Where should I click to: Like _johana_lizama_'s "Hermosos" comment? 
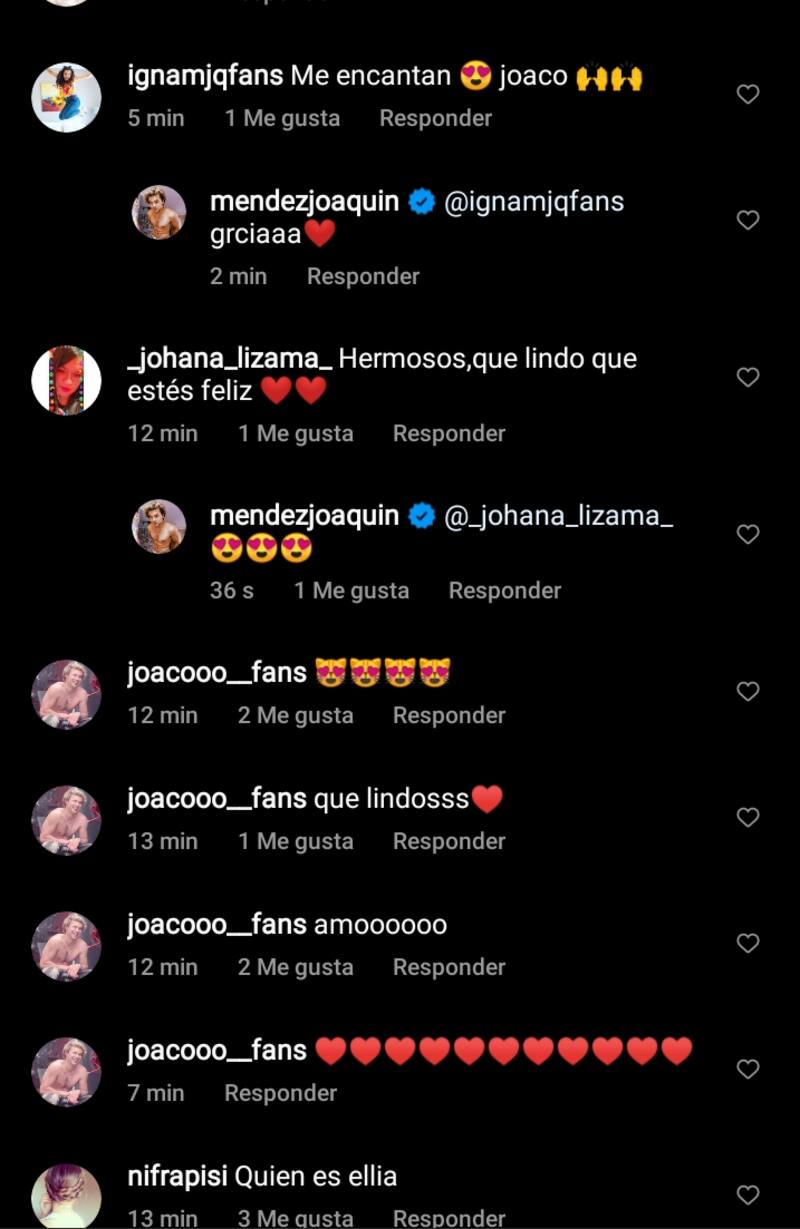748,377
